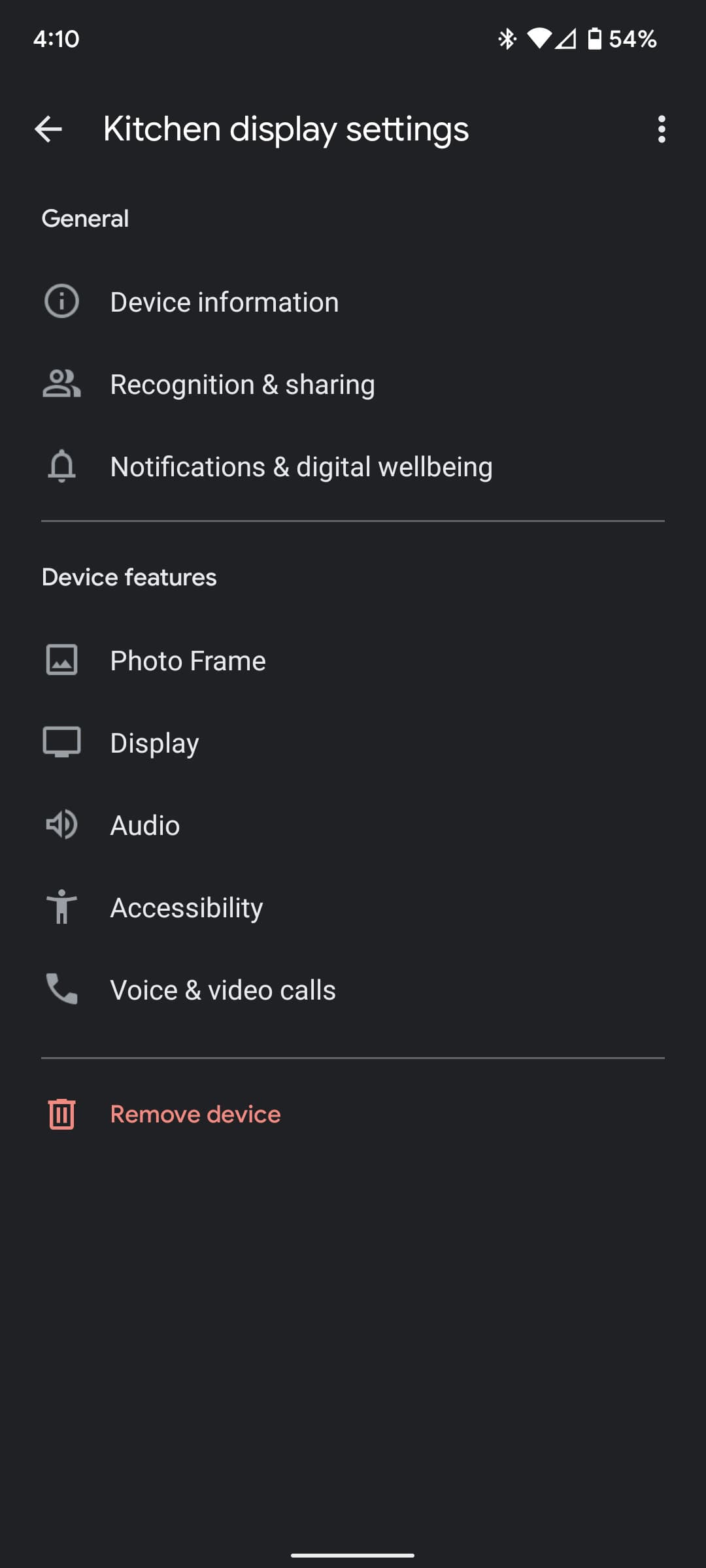706x1568 pixels.
Task: Open Recognition & sharing
Action: point(242,384)
